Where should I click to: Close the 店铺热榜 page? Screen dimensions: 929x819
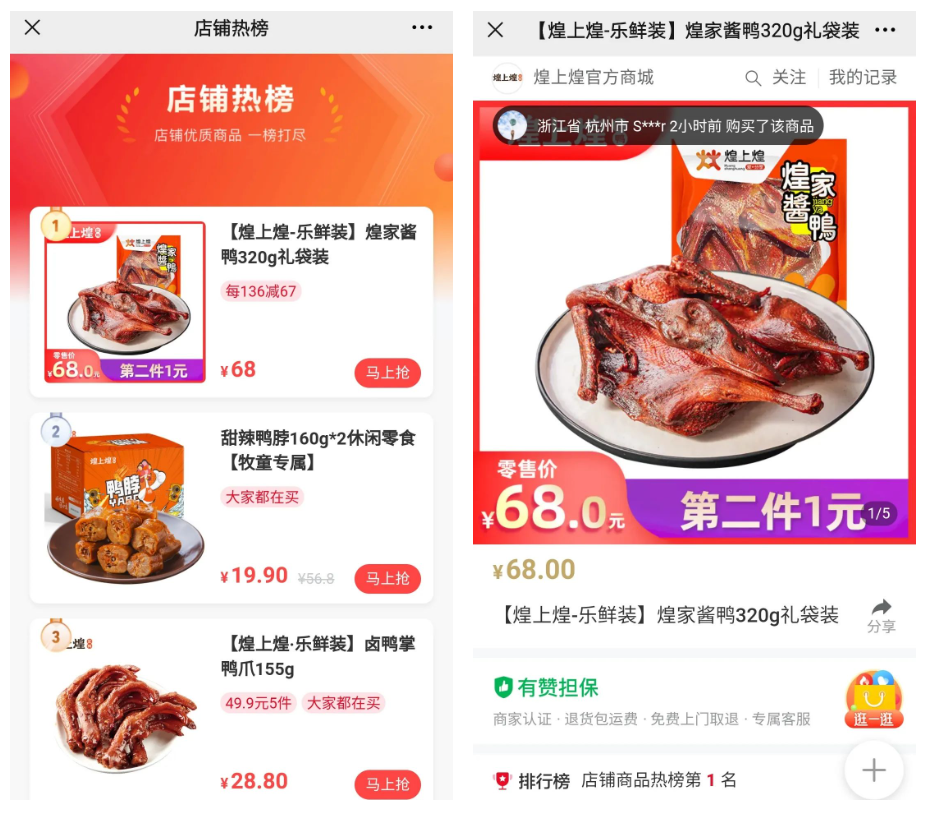pyautogui.click(x=32, y=28)
